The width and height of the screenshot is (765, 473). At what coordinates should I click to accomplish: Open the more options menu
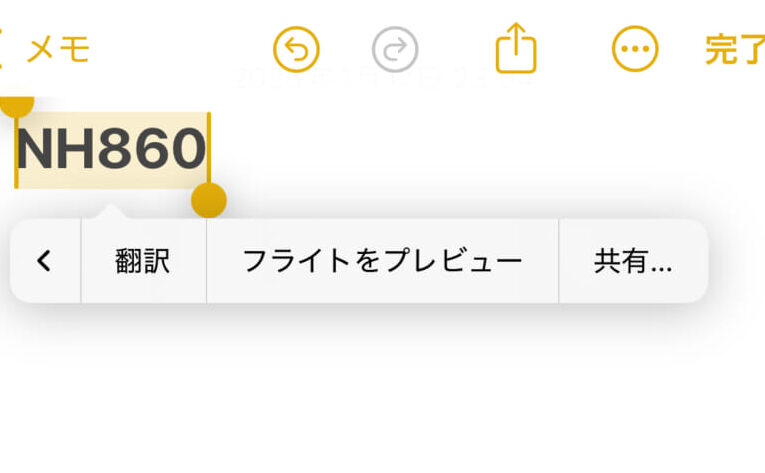tap(635, 49)
